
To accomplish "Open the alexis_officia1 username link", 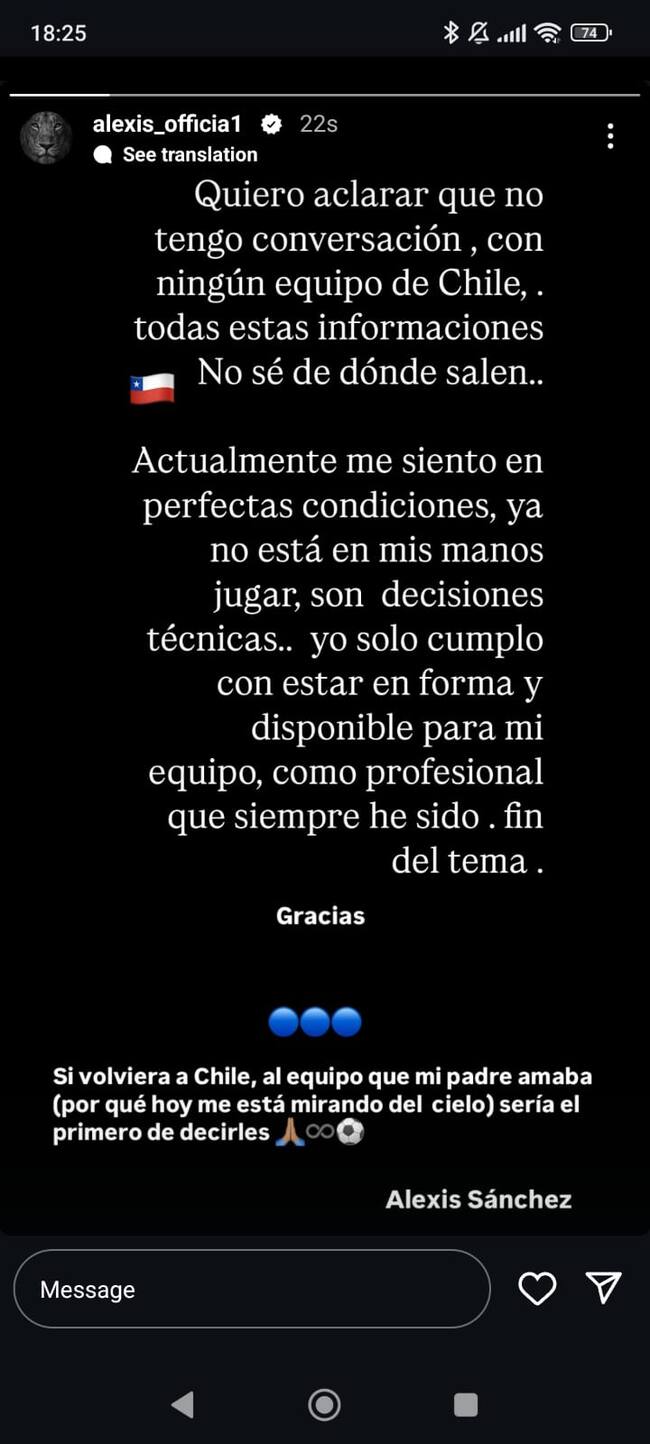I will click(x=172, y=124).
